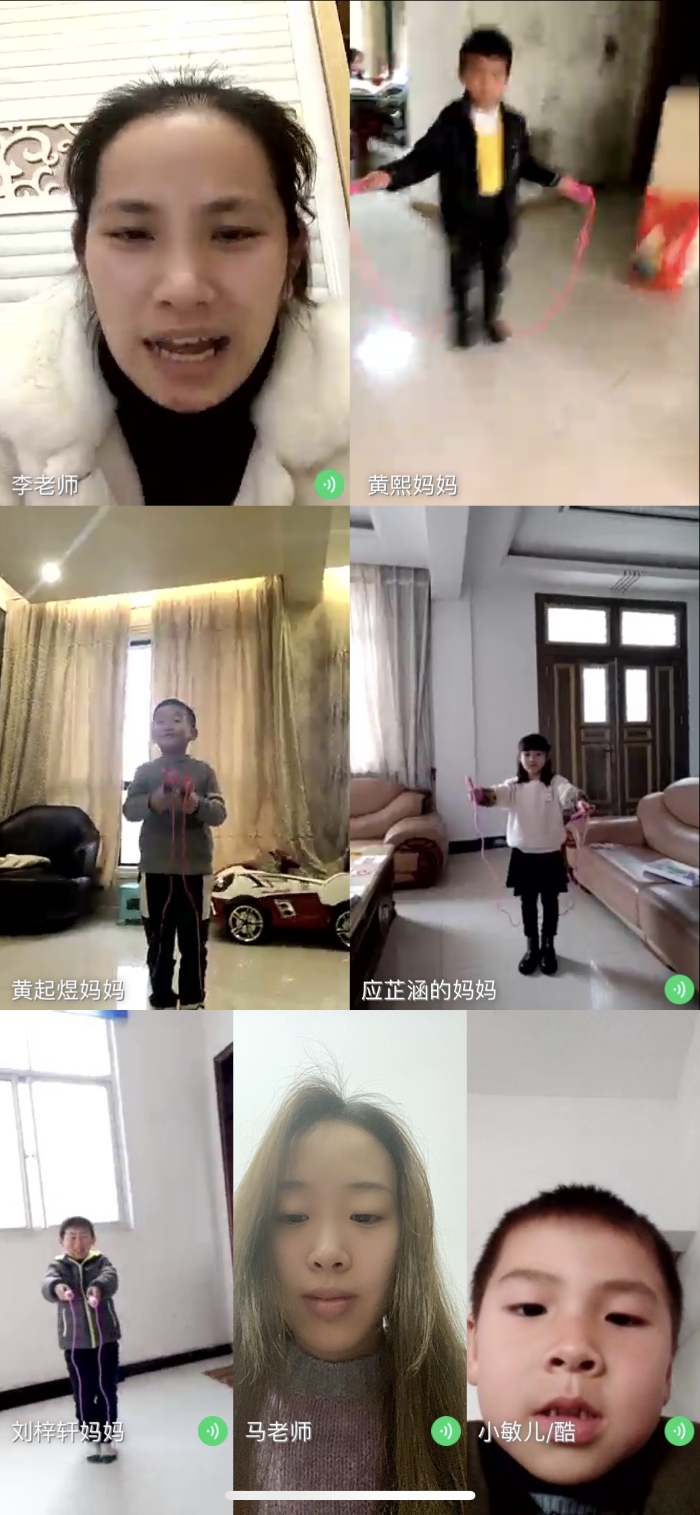Select 黄起煜妈妈's video tile
The width and height of the screenshot is (700, 1515).
coord(174,757)
